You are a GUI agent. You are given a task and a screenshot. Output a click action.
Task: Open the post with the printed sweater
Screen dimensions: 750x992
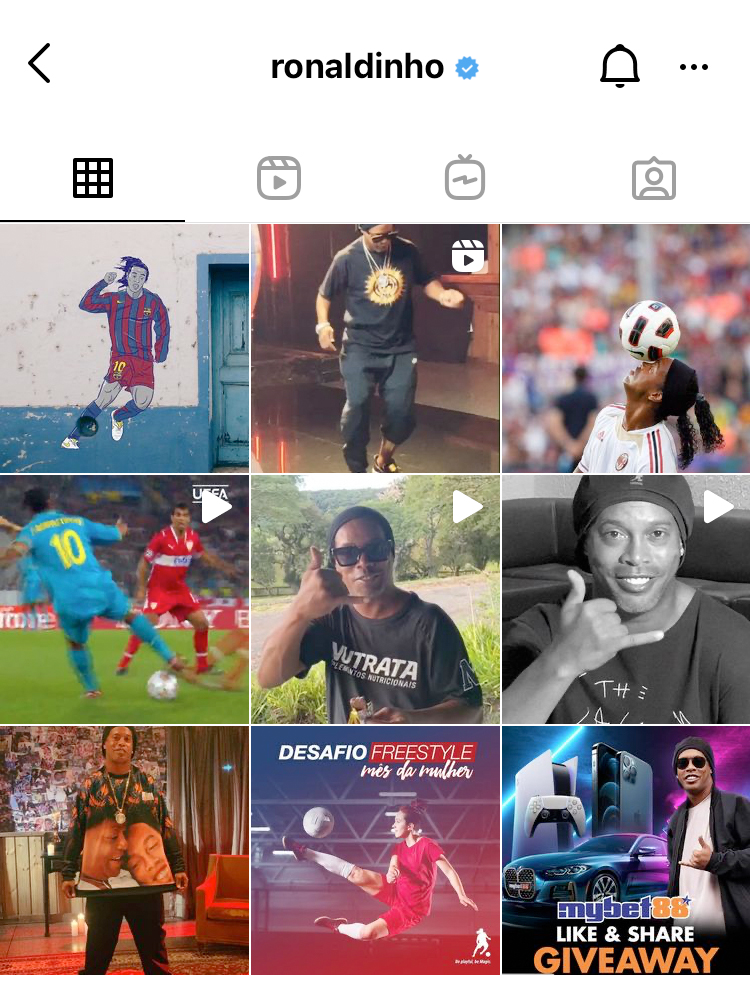124,850
